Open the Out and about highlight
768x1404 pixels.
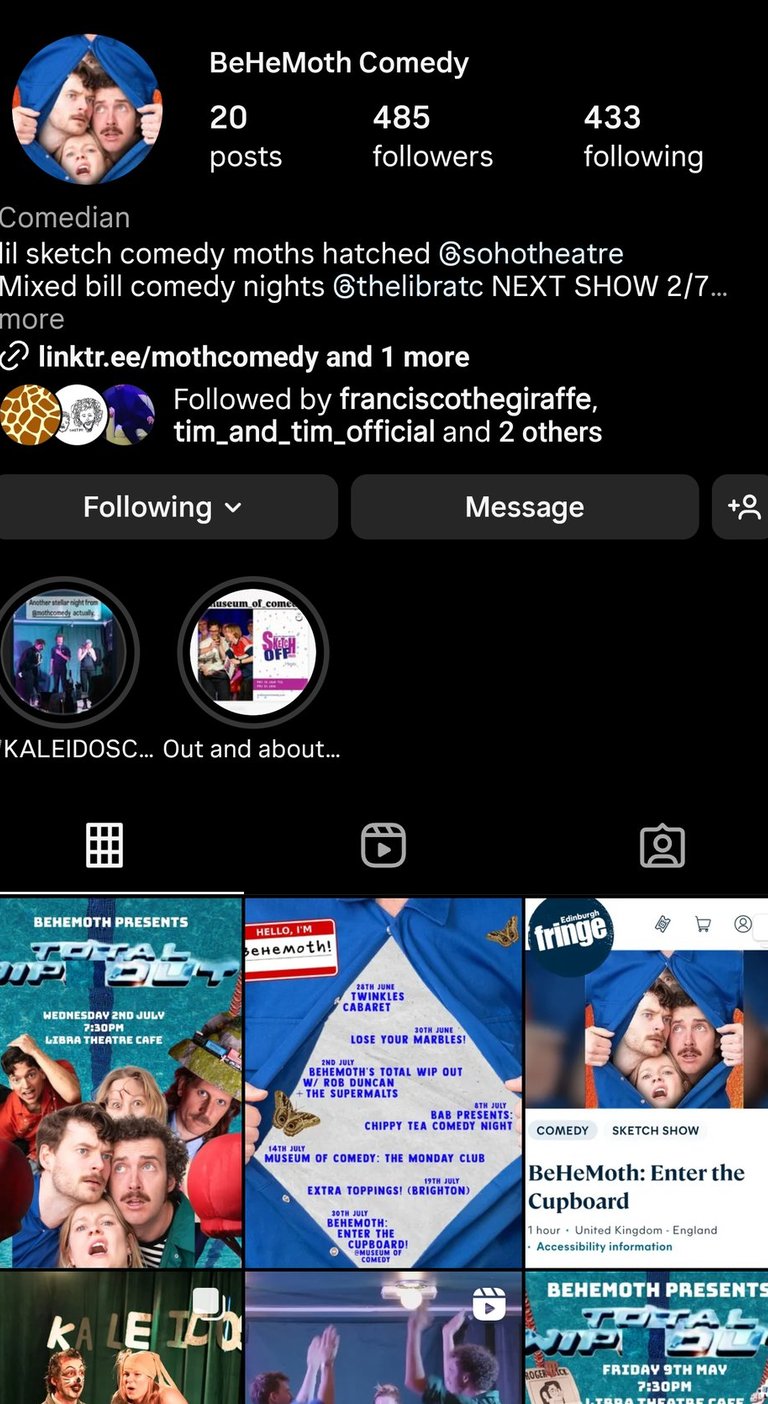[253, 652]
